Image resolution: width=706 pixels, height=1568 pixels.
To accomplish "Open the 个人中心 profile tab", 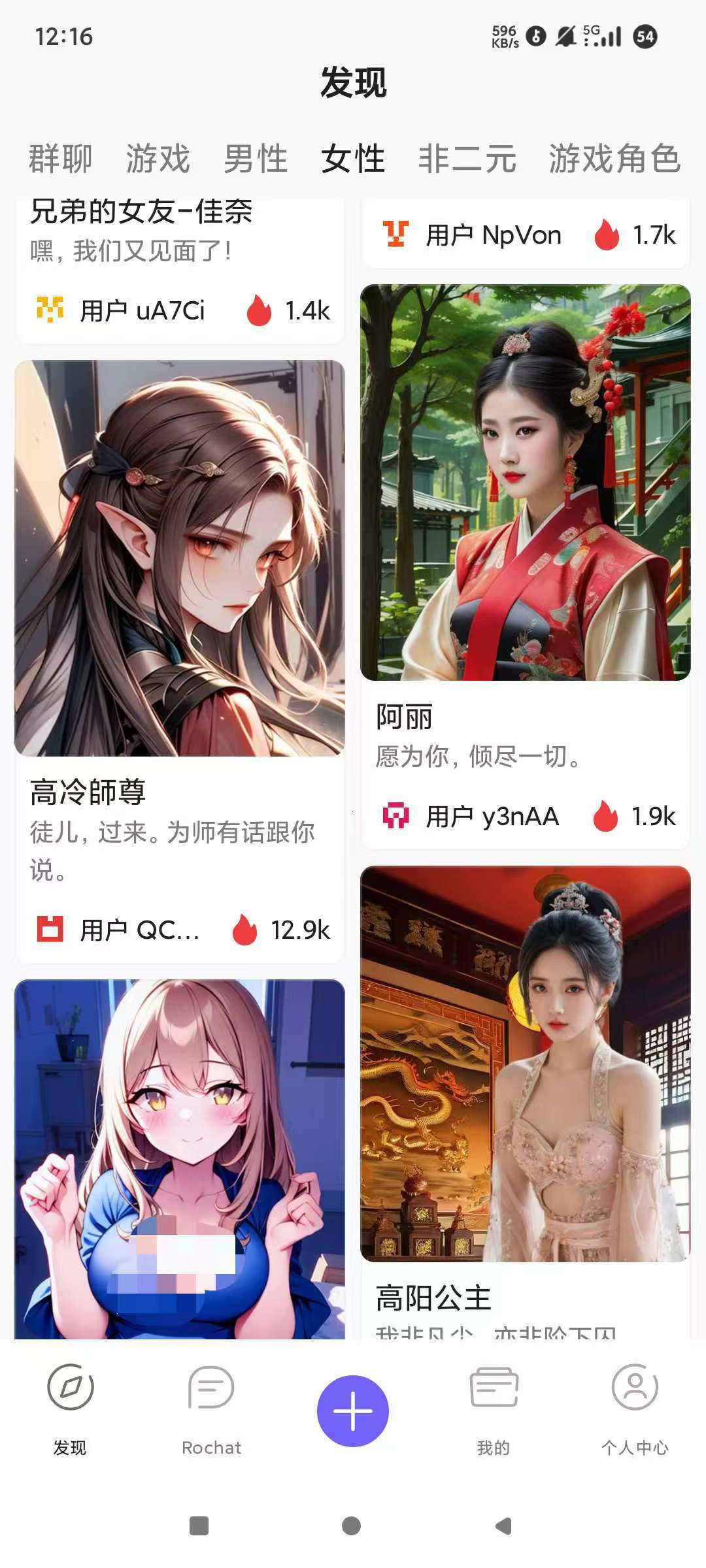I will click(x=635, y=1408).
